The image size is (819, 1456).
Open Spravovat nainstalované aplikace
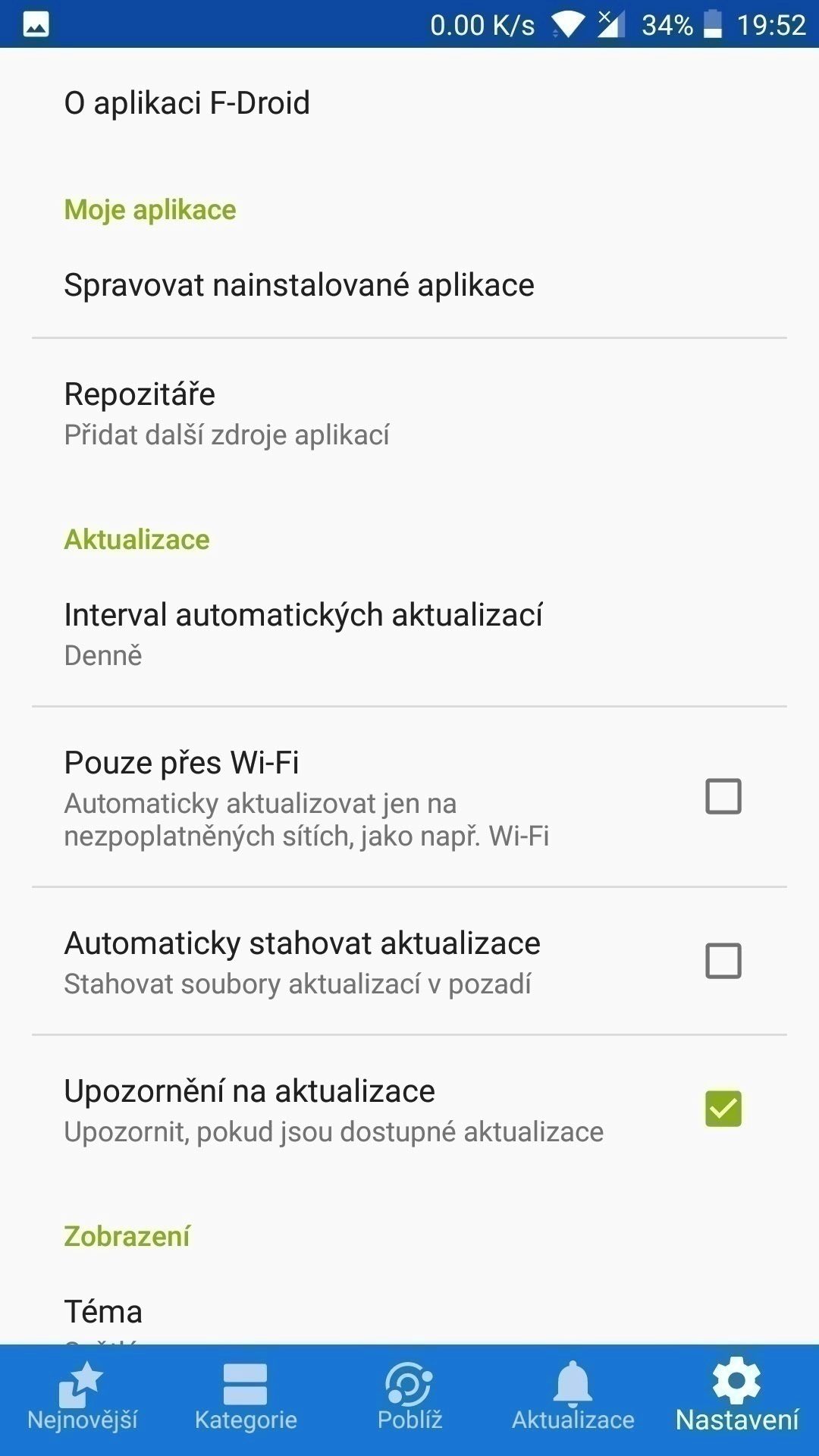tap(409, 285)
